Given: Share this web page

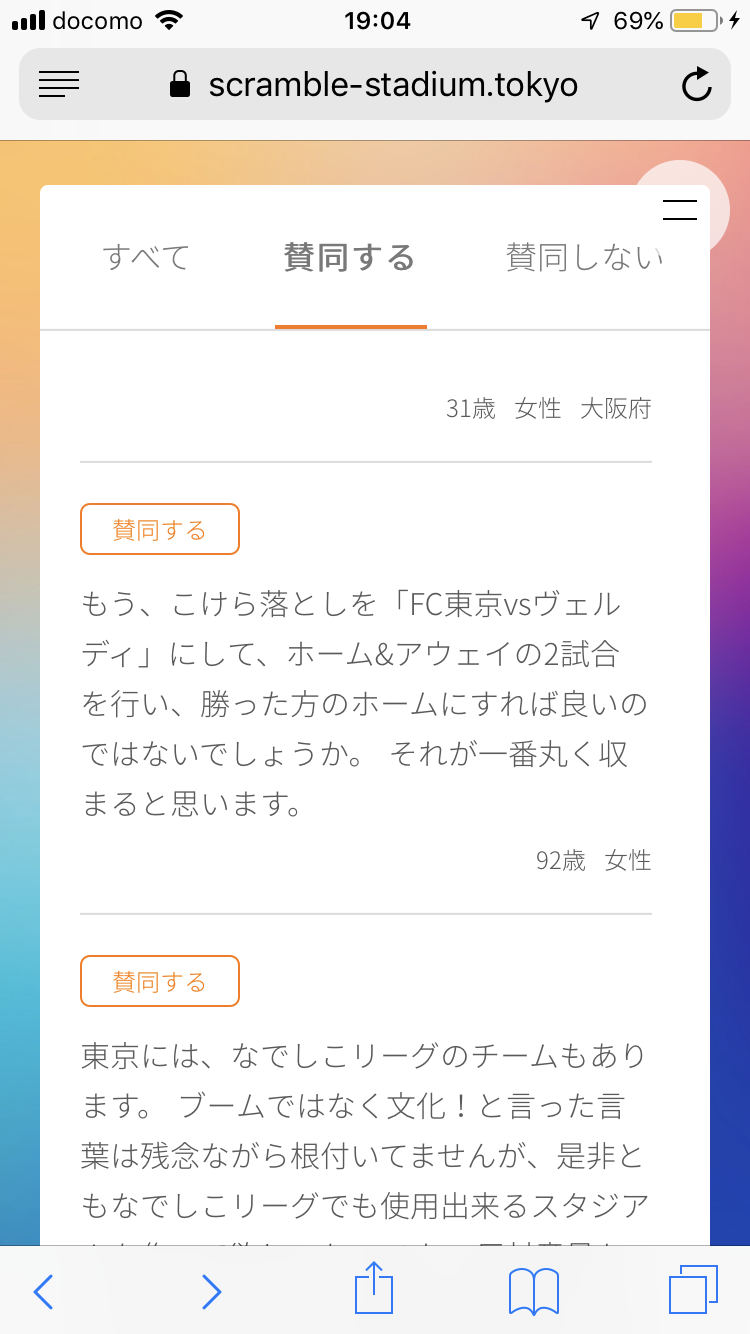Looking at the screenshot, I should [x=374, y=1290].
